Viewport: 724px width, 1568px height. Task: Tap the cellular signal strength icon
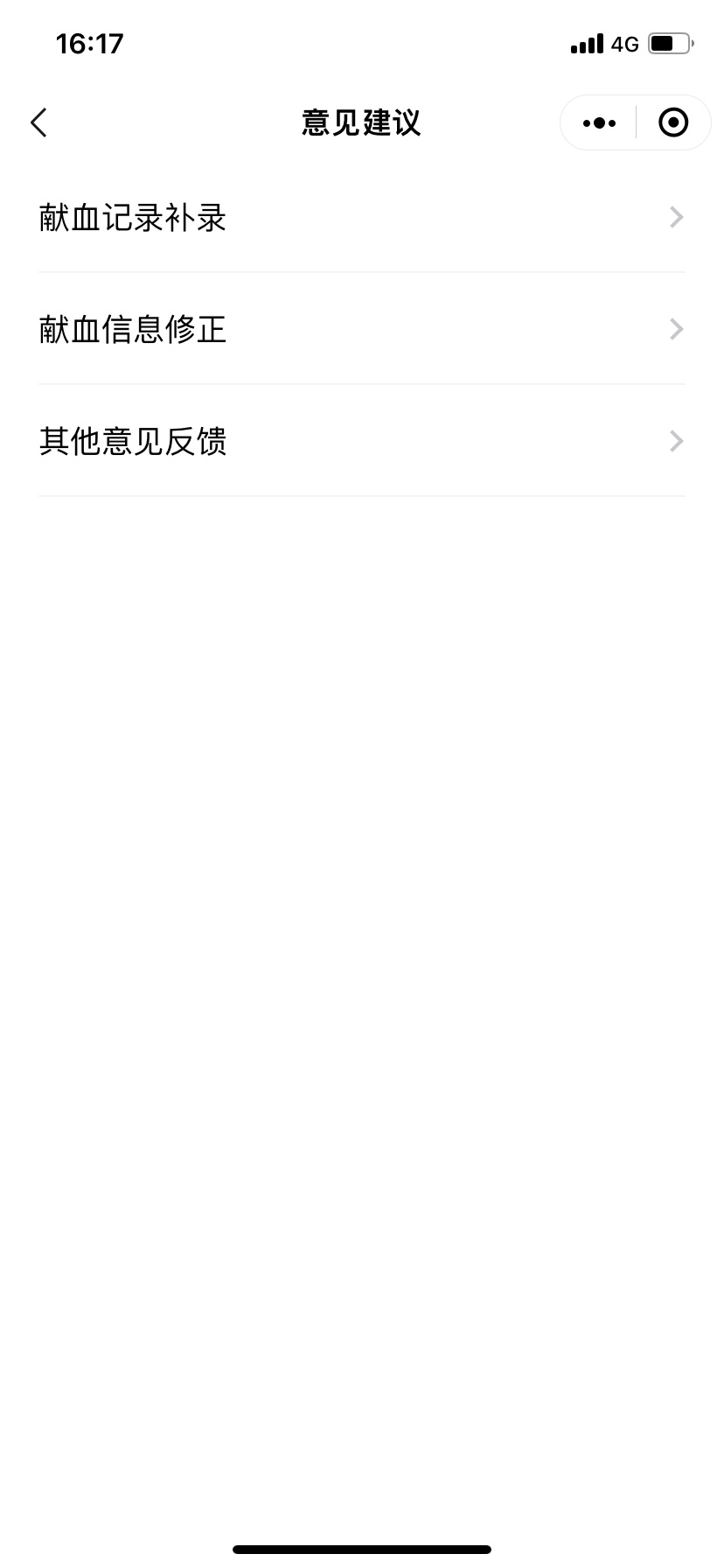[587, 43]
